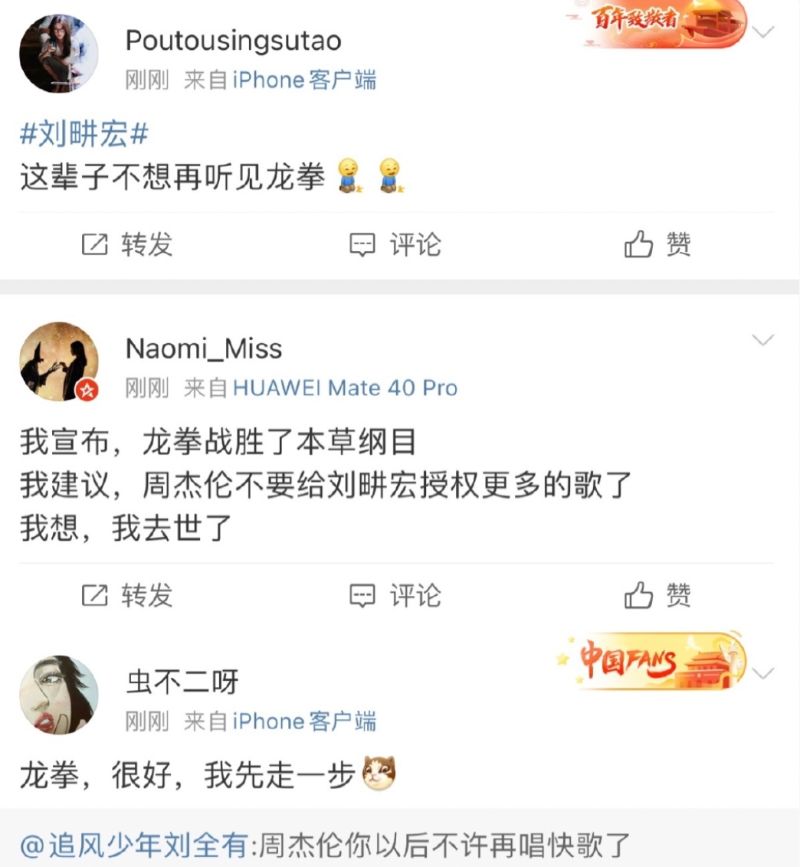
Task: Repost Poutousingsutao's post via 转发
Action: click(126, 244)
